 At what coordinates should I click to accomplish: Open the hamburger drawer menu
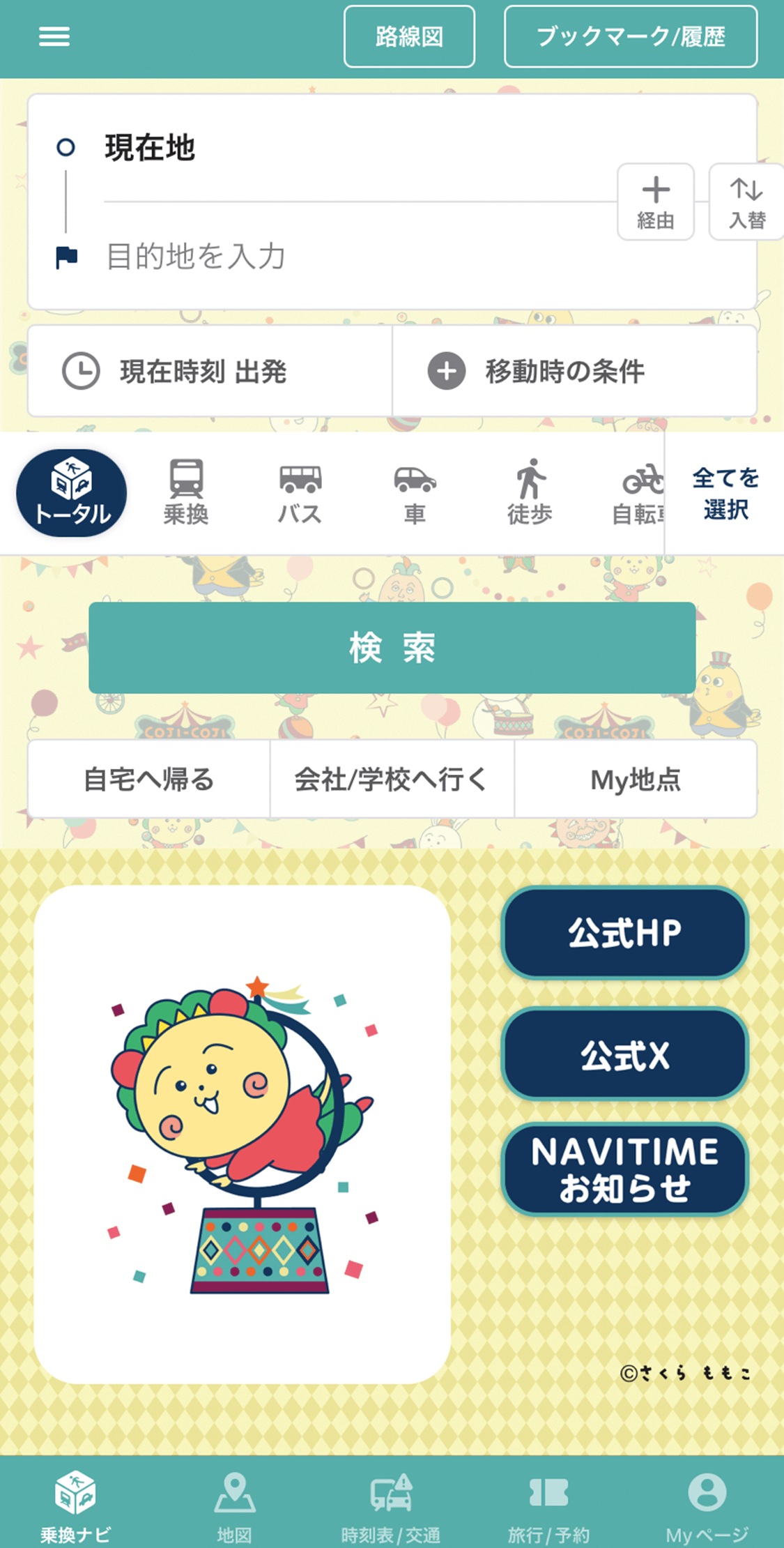click(x=54, y=36)
